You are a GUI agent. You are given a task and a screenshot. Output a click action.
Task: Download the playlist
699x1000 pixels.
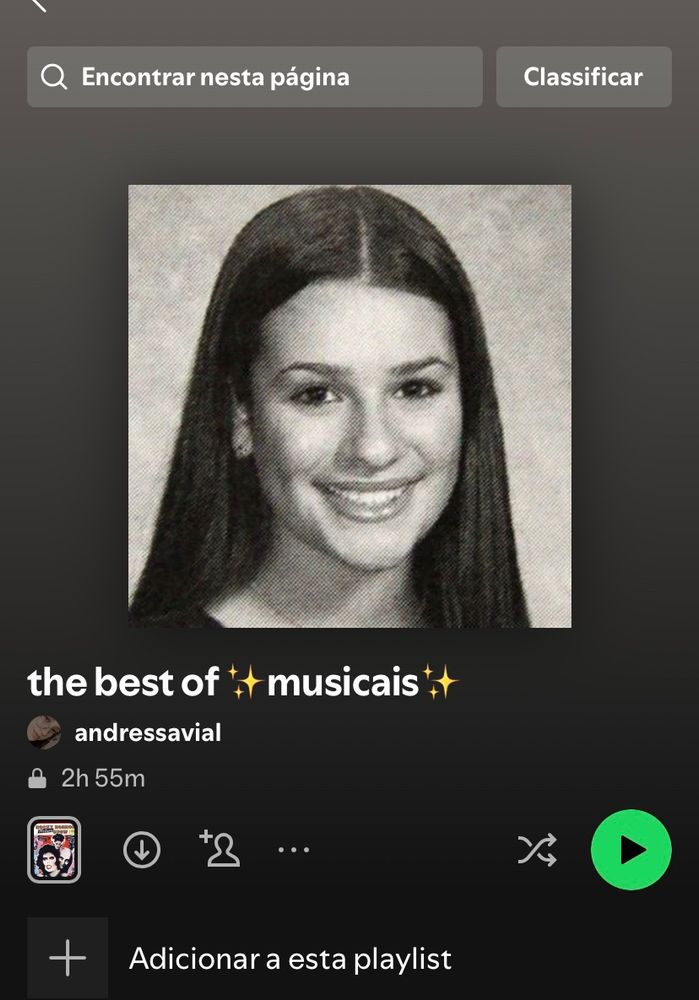pyautogui.click(x=142, y=850)
